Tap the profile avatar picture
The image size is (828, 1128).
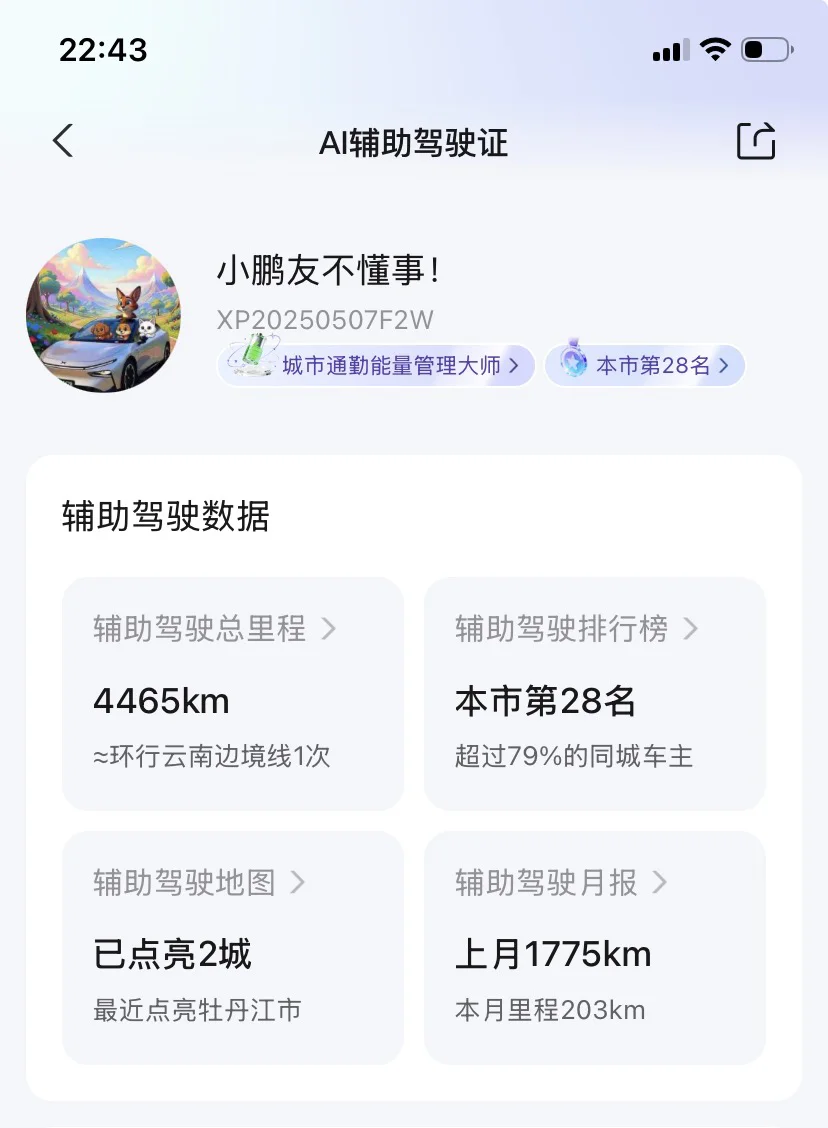tap(104, 315)
